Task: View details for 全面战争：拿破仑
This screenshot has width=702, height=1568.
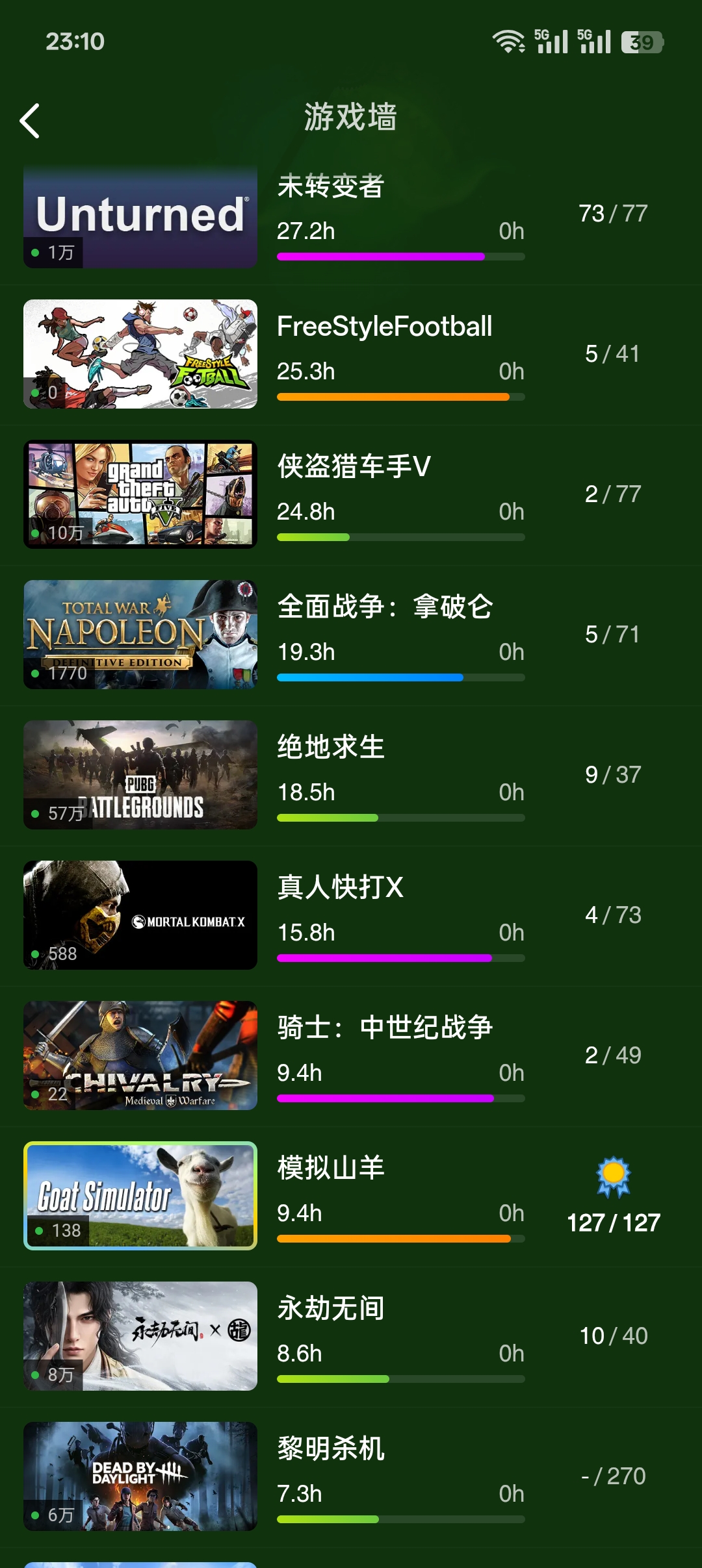Action: coord(351,635)
